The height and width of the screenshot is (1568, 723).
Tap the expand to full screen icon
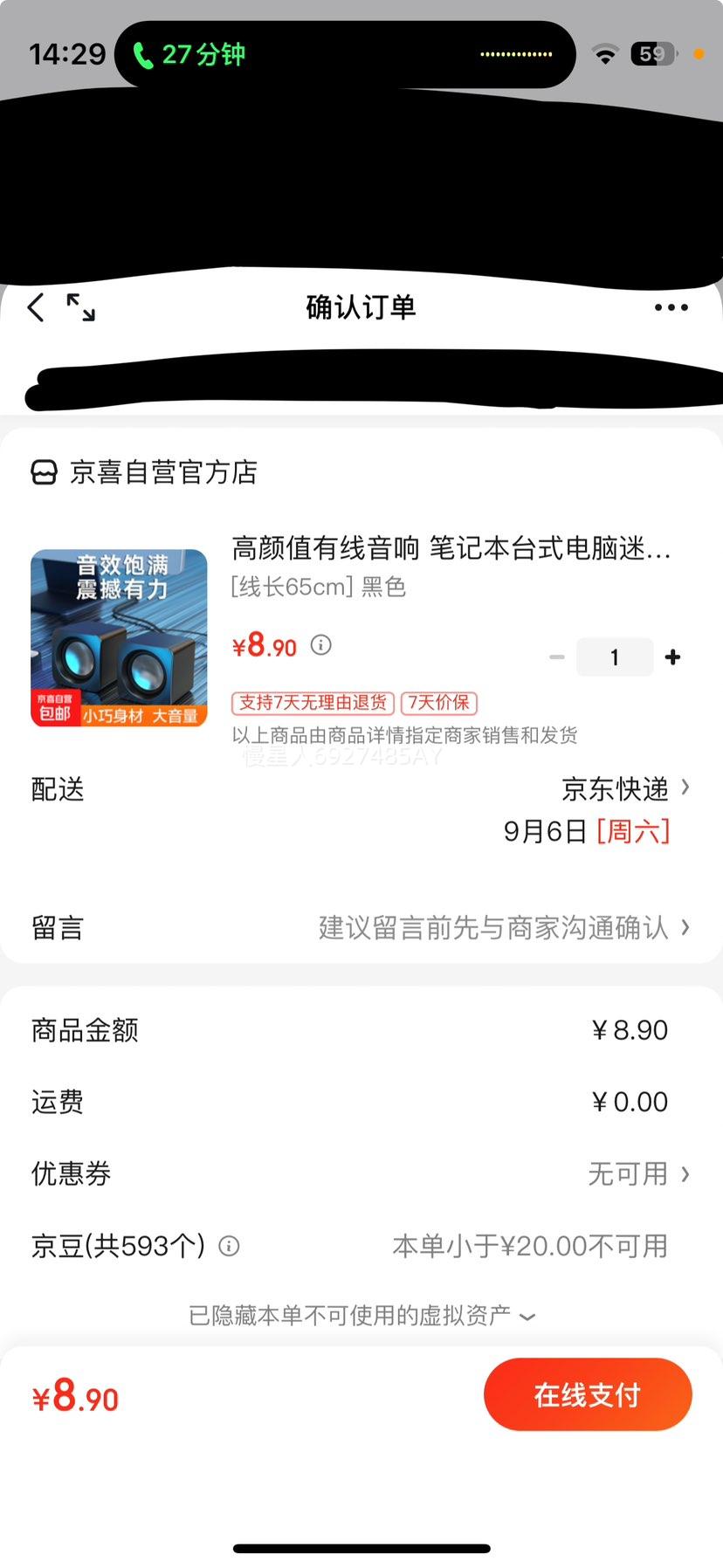[x=81, y=307]
